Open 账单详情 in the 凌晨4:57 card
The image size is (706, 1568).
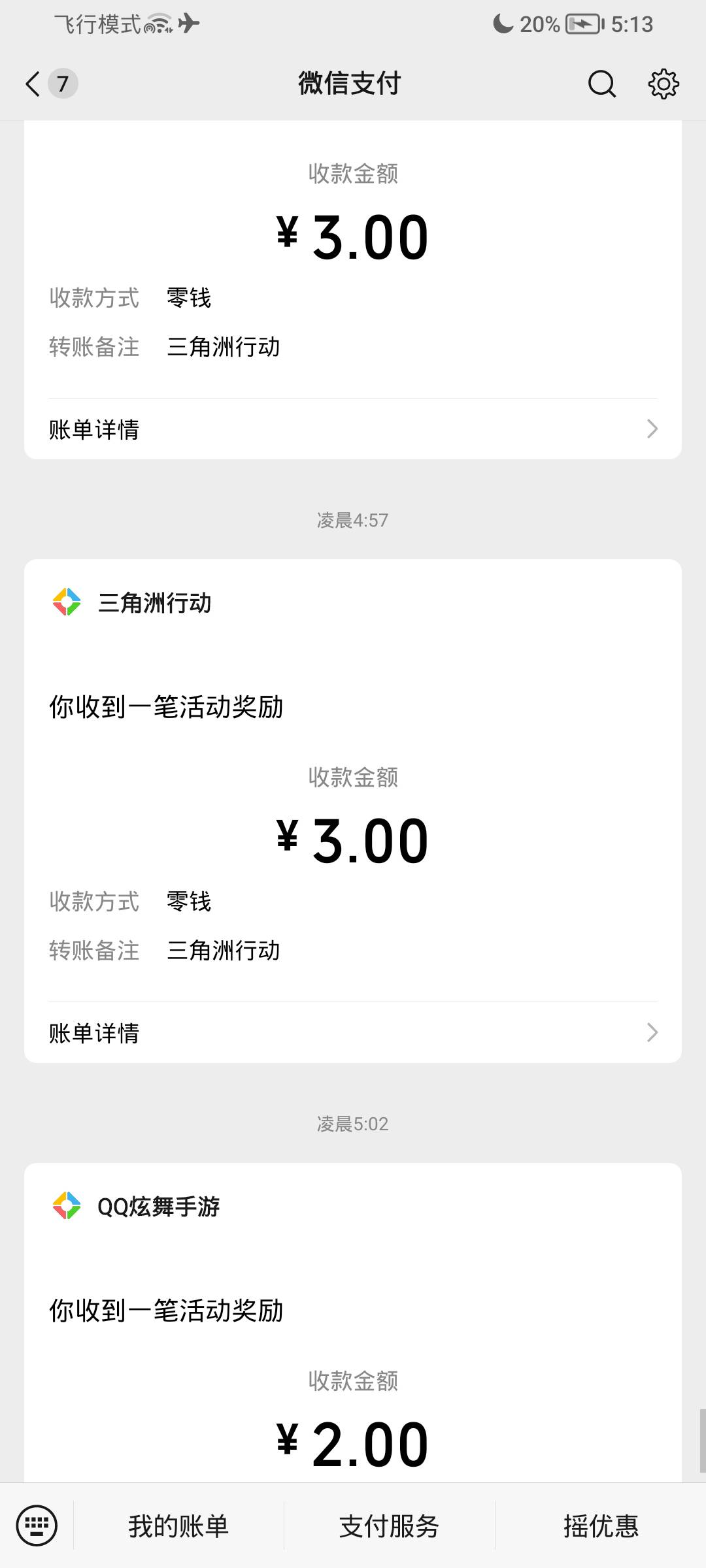[x=353, y=1033]
